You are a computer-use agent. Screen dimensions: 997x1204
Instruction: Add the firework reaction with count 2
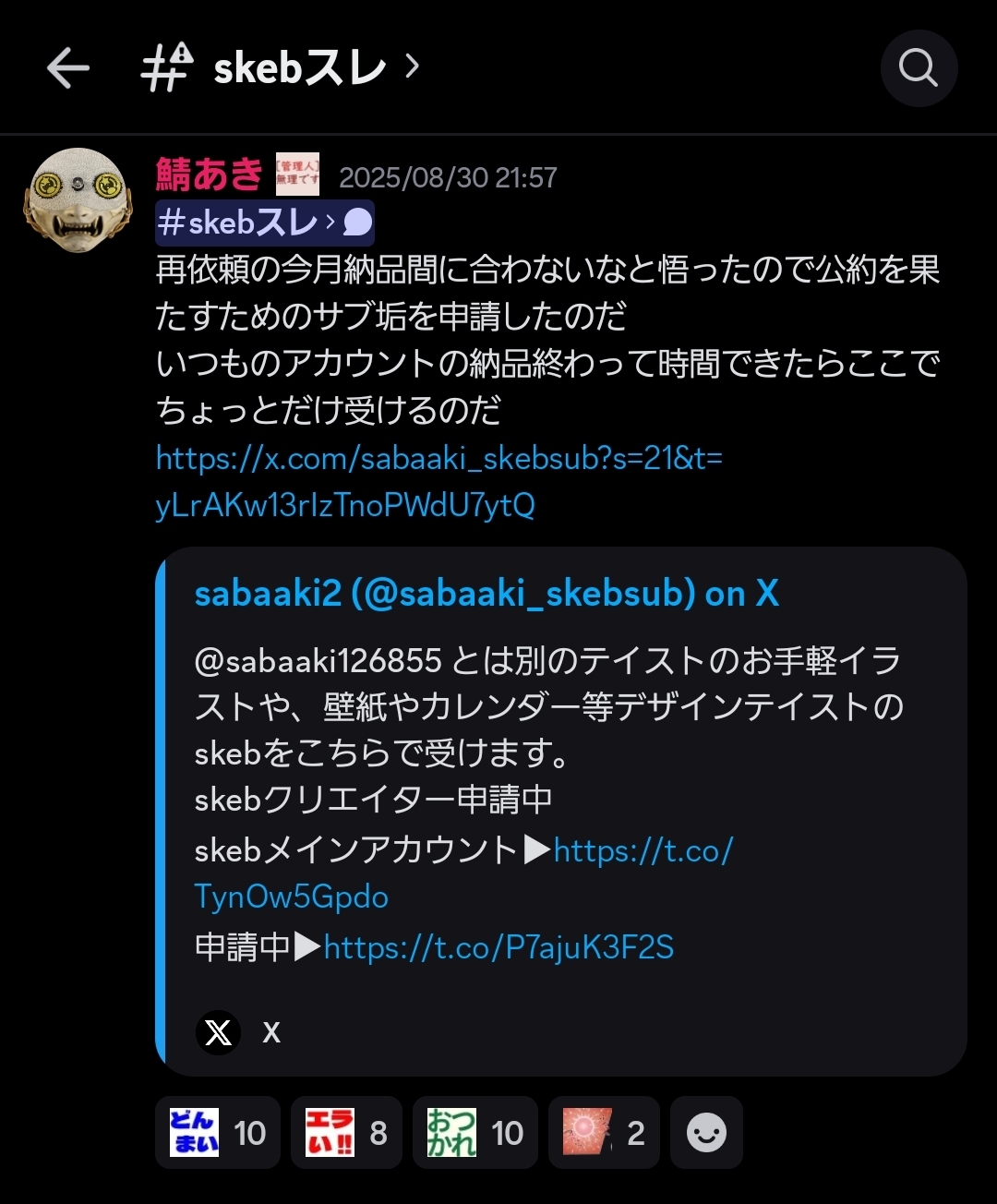click(604, 1133)
